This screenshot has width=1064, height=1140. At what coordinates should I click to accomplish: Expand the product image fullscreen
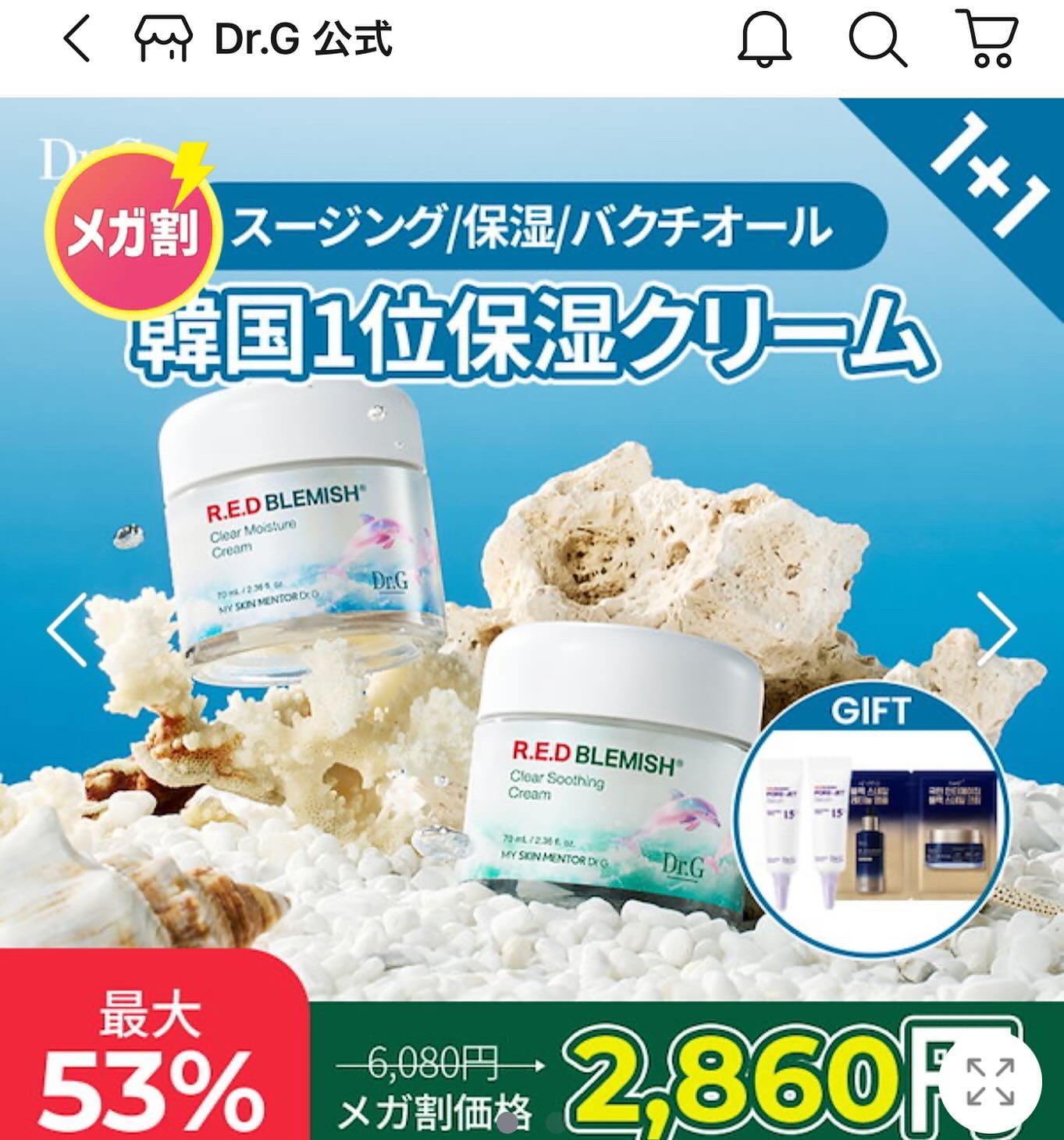click(990, 1081)
